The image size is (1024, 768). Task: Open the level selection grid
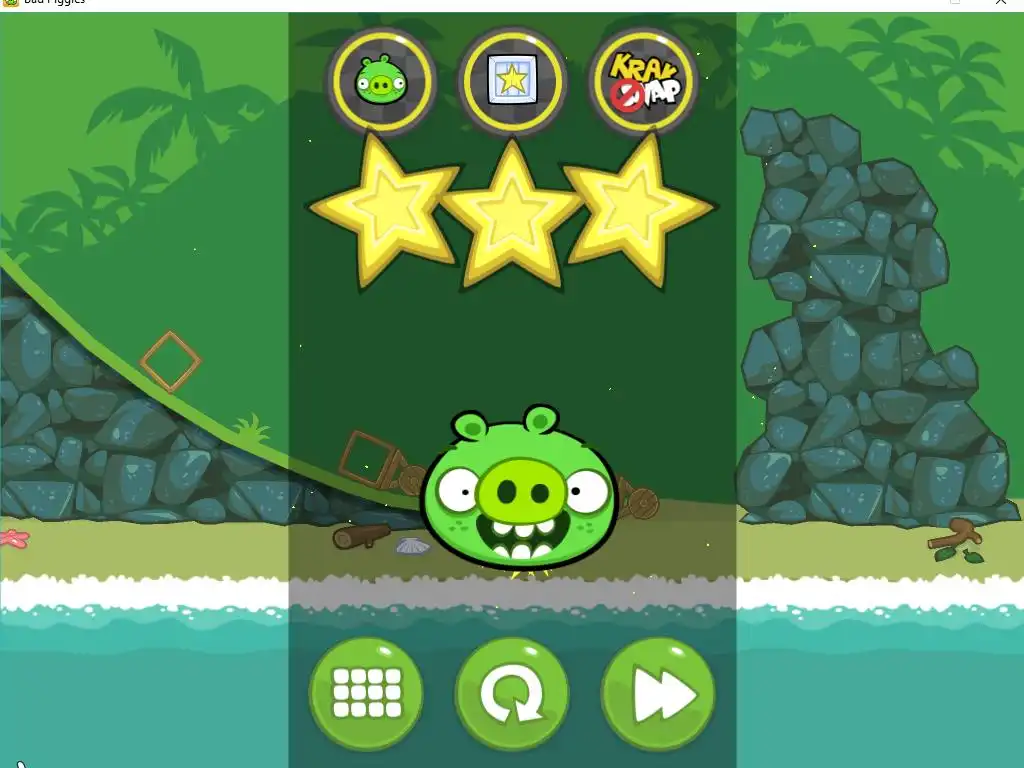(366, 693)
